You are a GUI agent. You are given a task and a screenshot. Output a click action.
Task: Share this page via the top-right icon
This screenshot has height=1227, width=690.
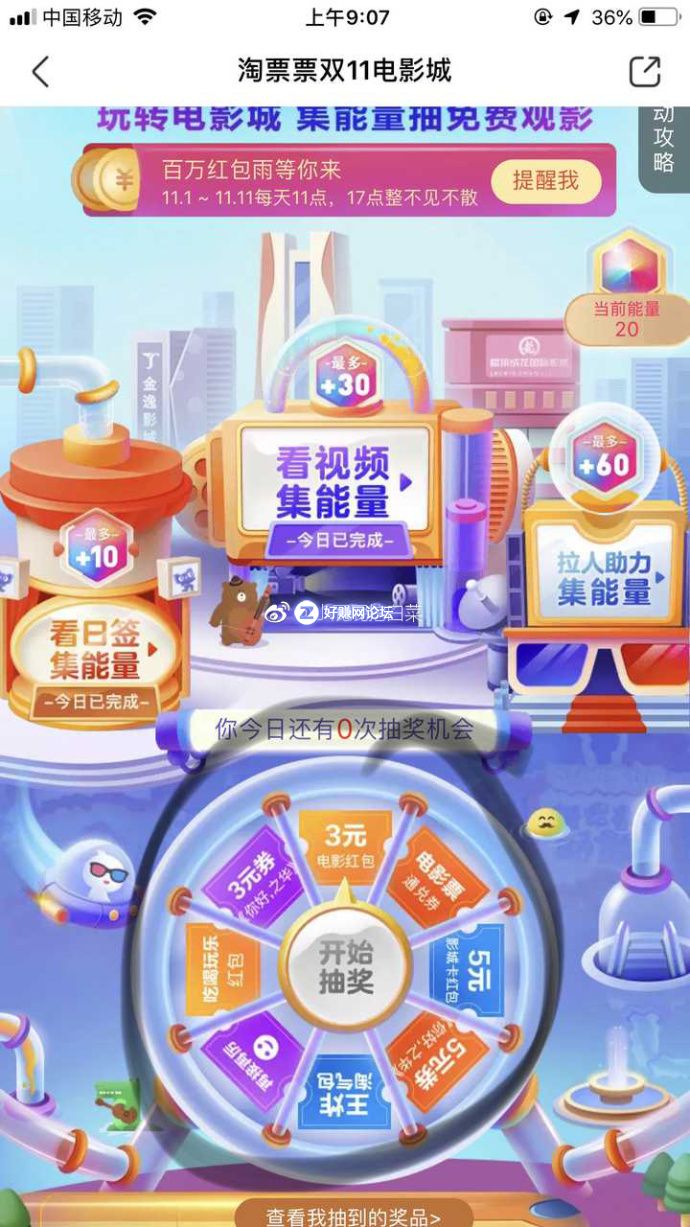pos(645,71)
